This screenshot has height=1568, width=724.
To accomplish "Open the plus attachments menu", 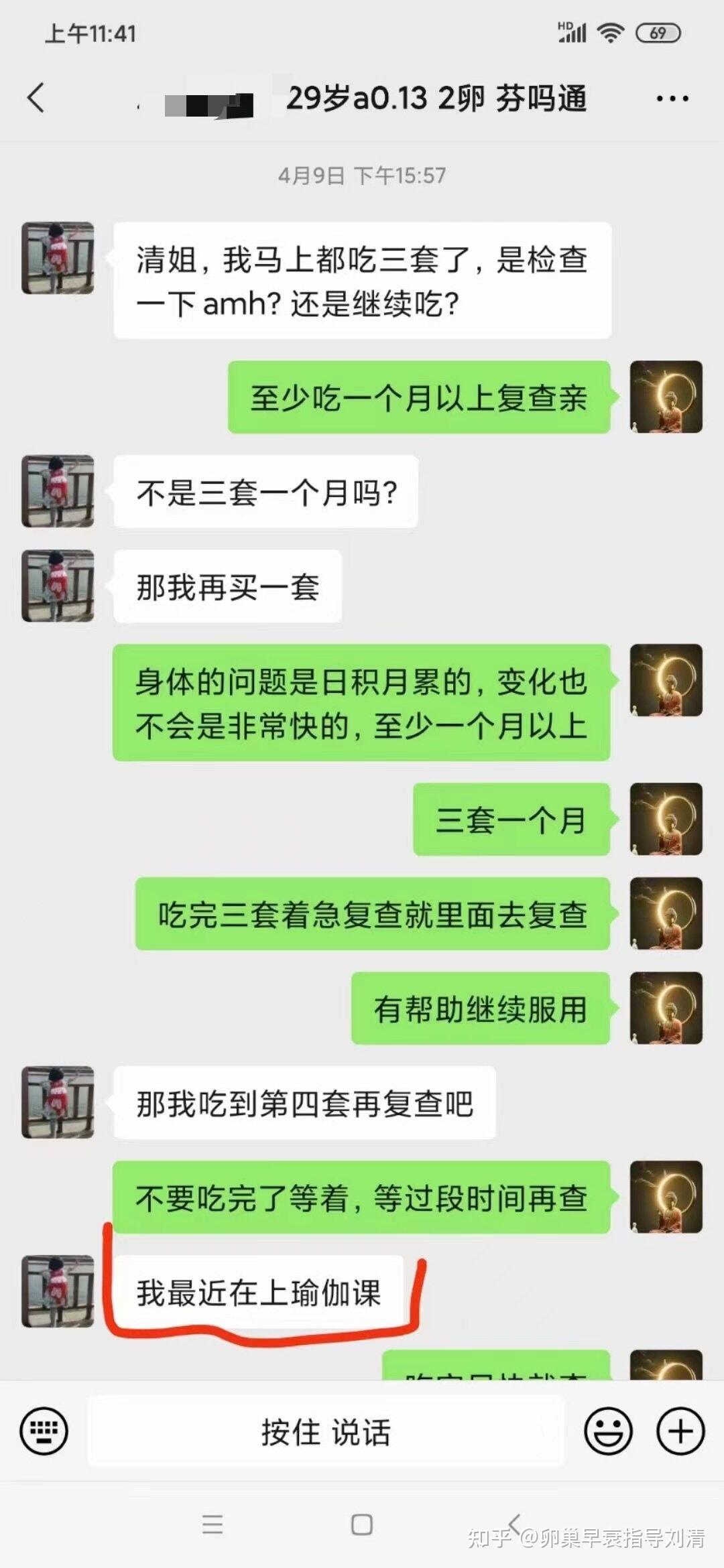I will (680, 1431).
